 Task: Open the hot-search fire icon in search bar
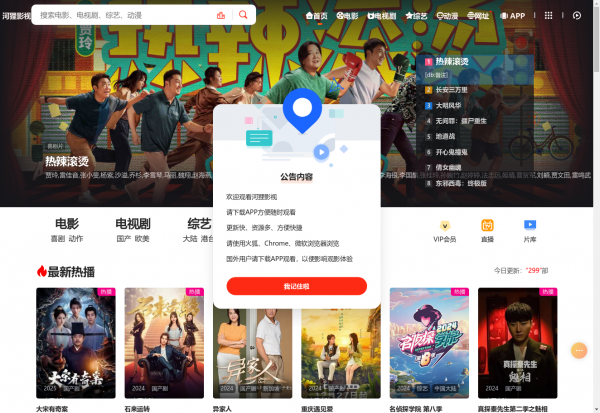[x=220, y=16]
